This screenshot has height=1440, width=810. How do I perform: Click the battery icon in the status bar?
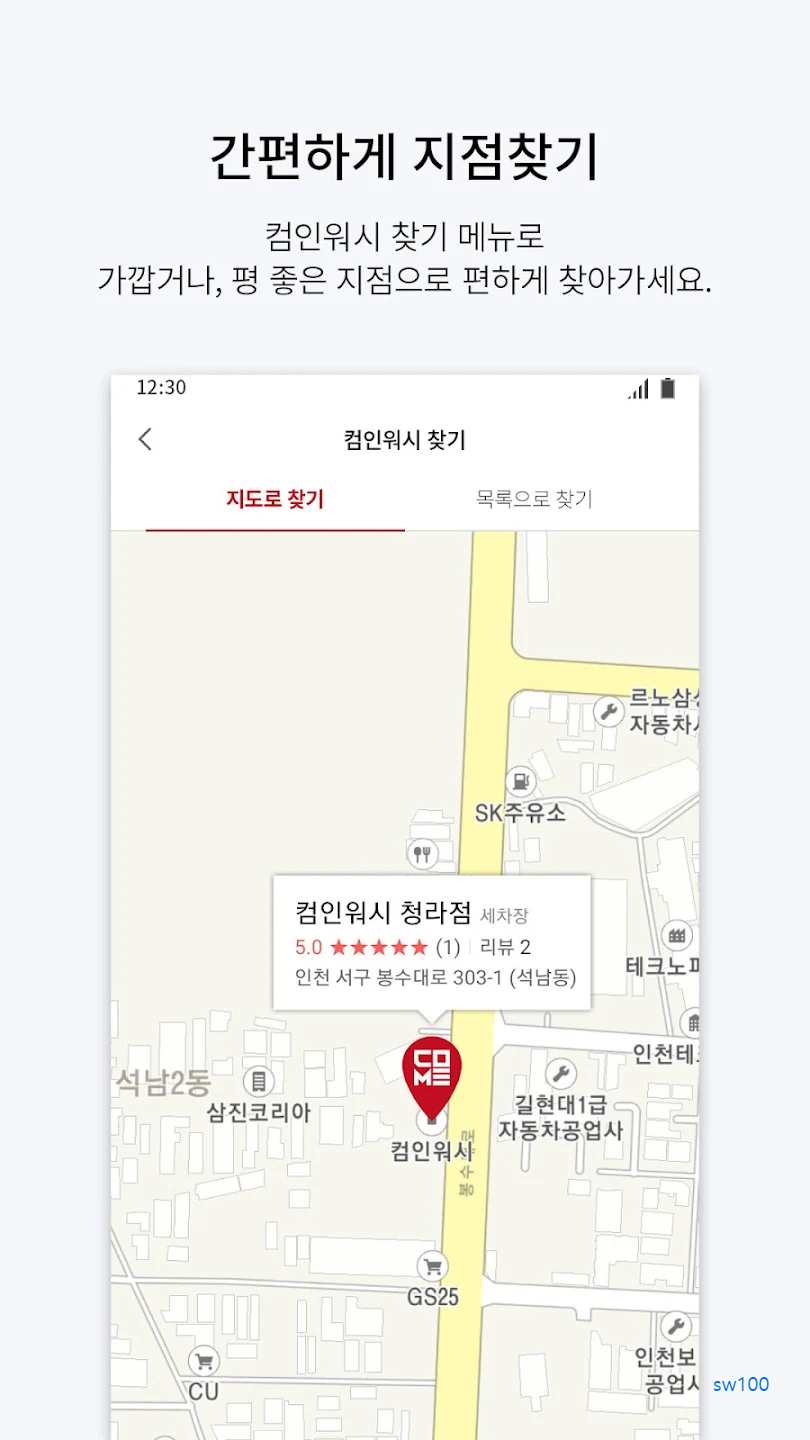(667, 389)
